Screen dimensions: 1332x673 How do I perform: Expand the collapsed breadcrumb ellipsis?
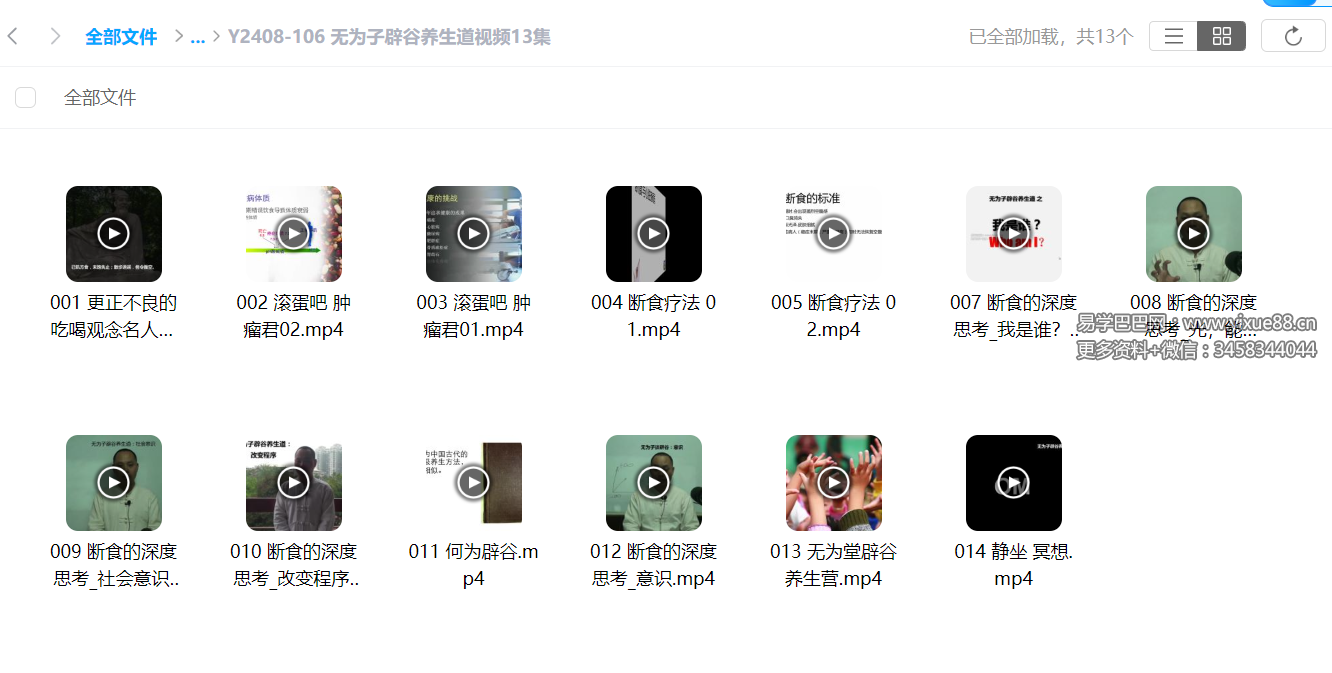(x=197, y=37)
